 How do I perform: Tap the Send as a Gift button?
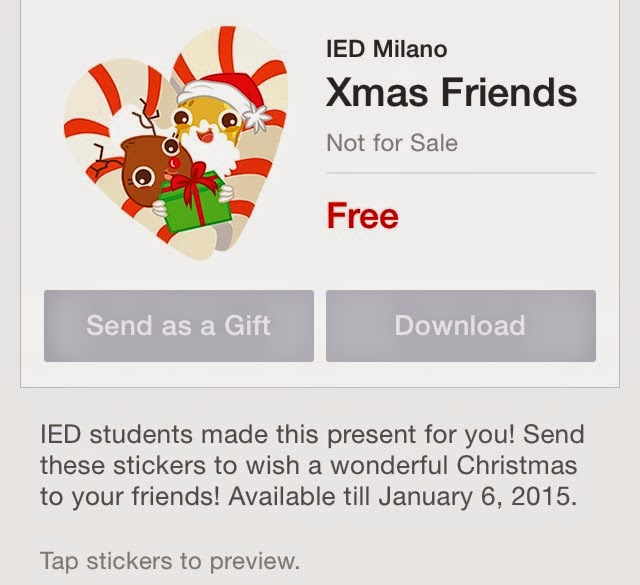[x=178, y=326]
